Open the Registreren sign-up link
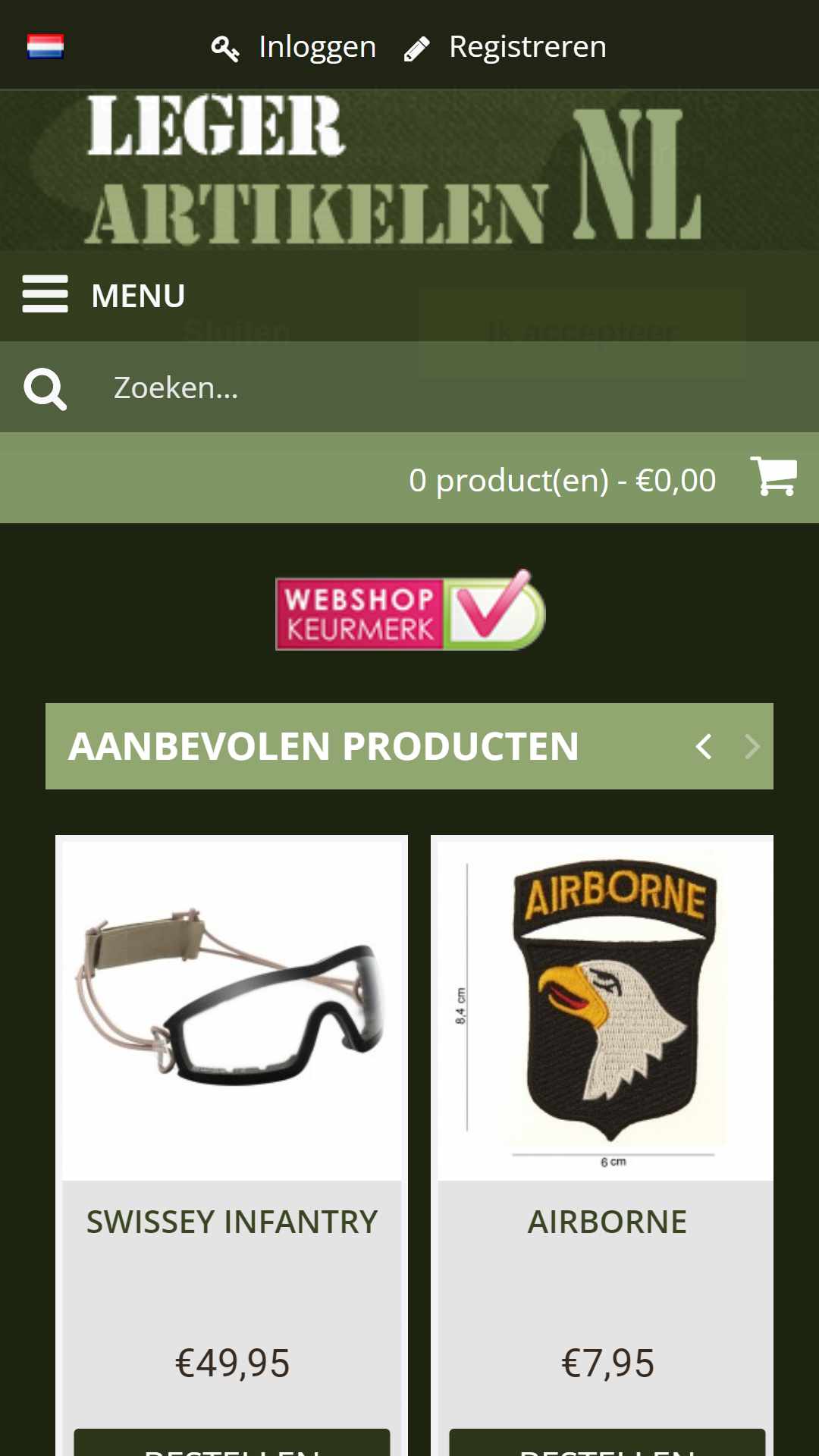This screenshot has width=819, height=1456. [x=505, y=47]
